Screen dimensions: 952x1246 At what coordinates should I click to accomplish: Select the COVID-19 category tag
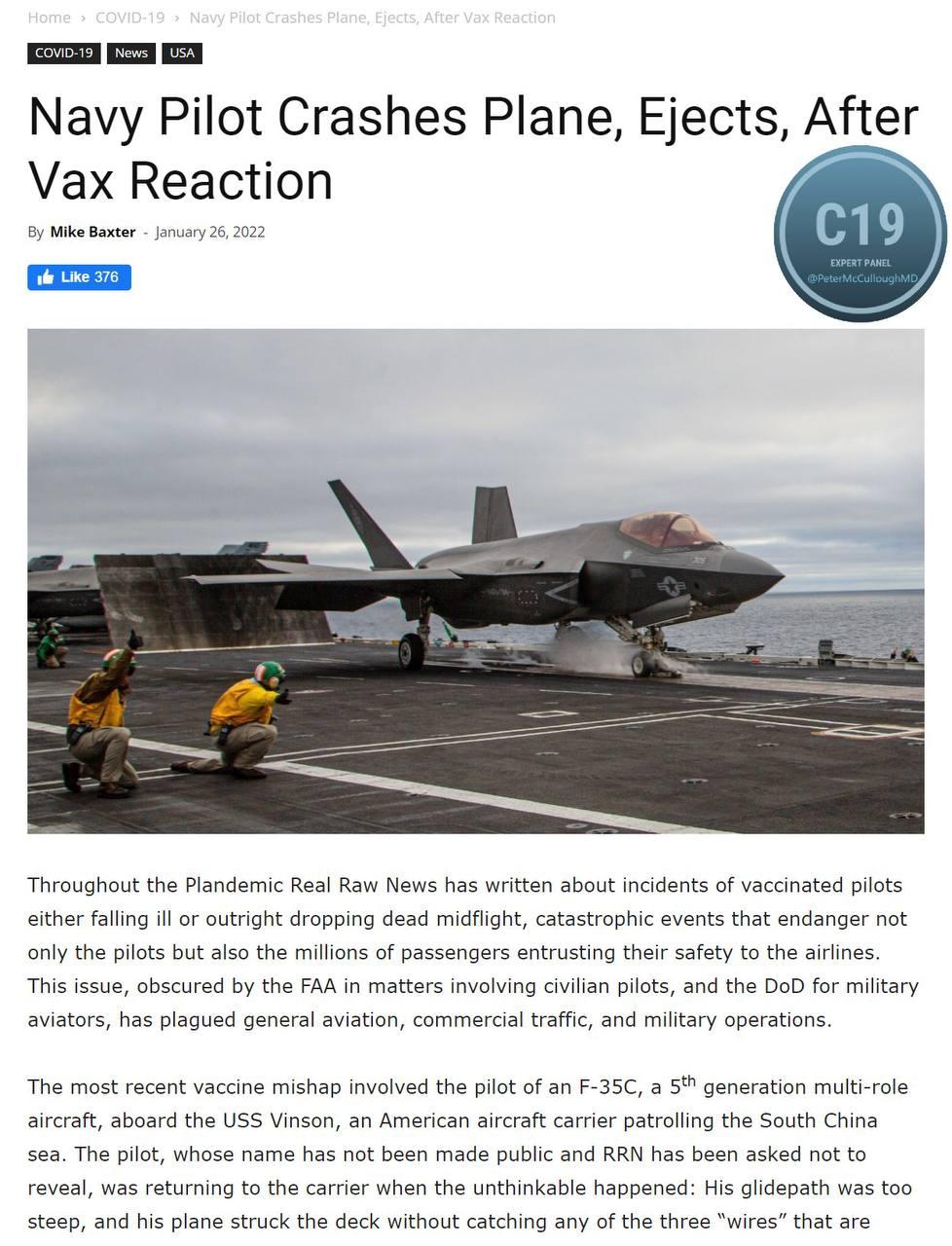click(x=63, y=53)
